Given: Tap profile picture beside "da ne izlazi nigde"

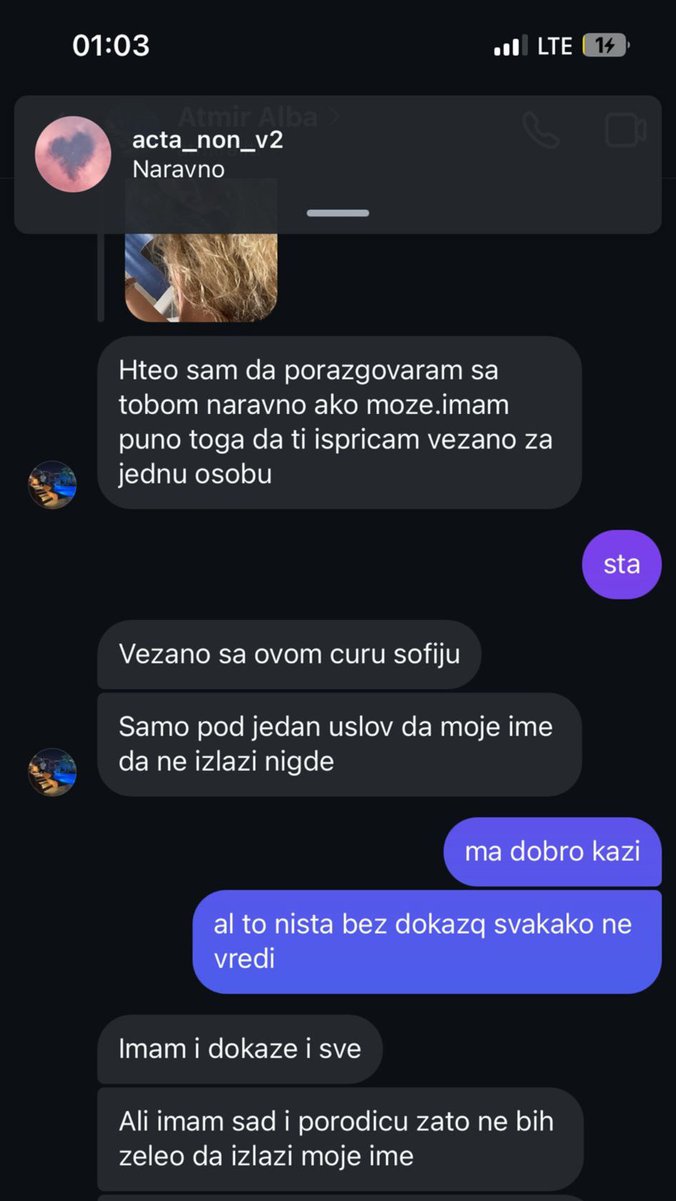Looking at the screenshot, I should (52, 772).
